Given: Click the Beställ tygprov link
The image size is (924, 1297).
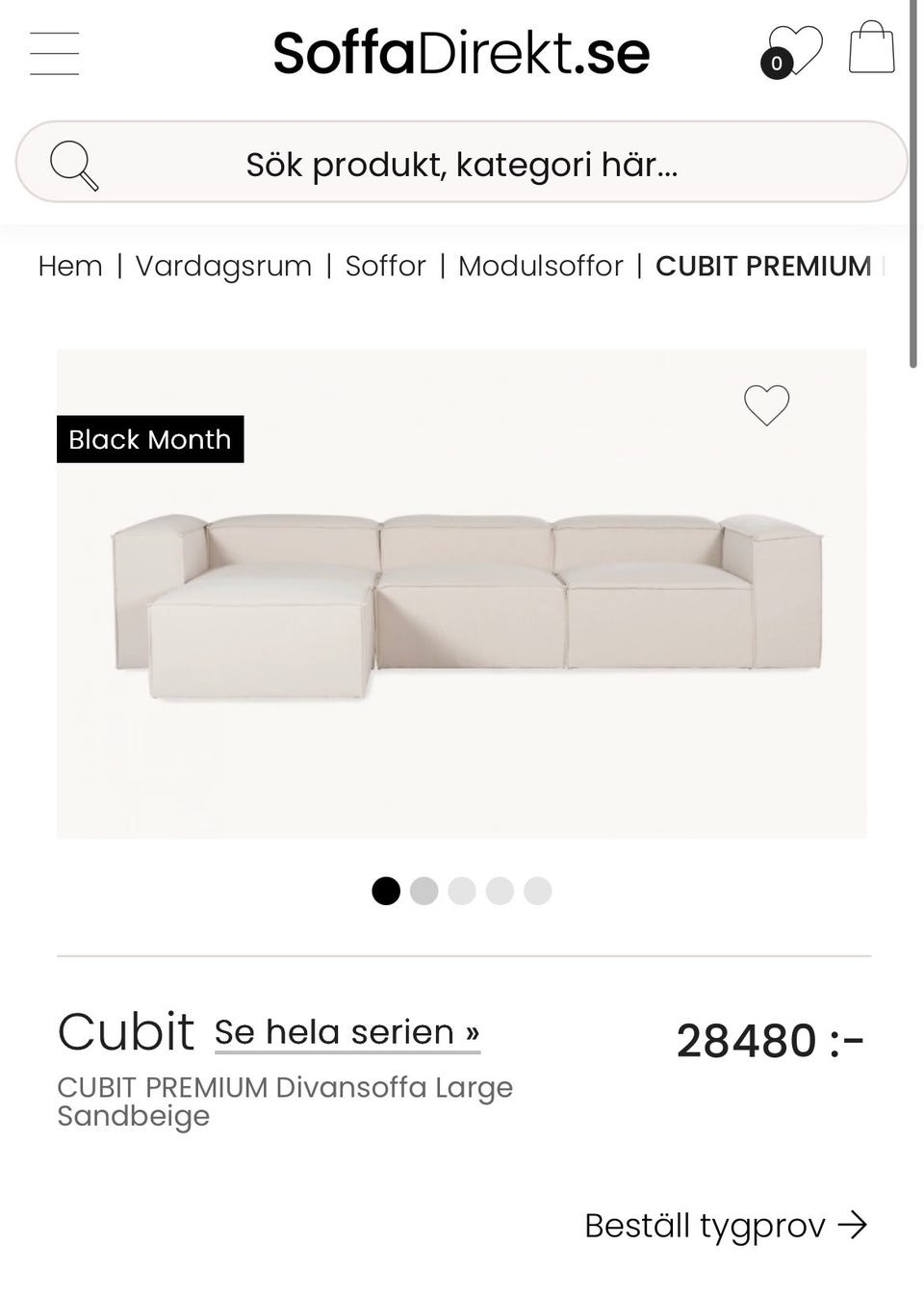Looking at the screenshot, I should (706, 1225).
